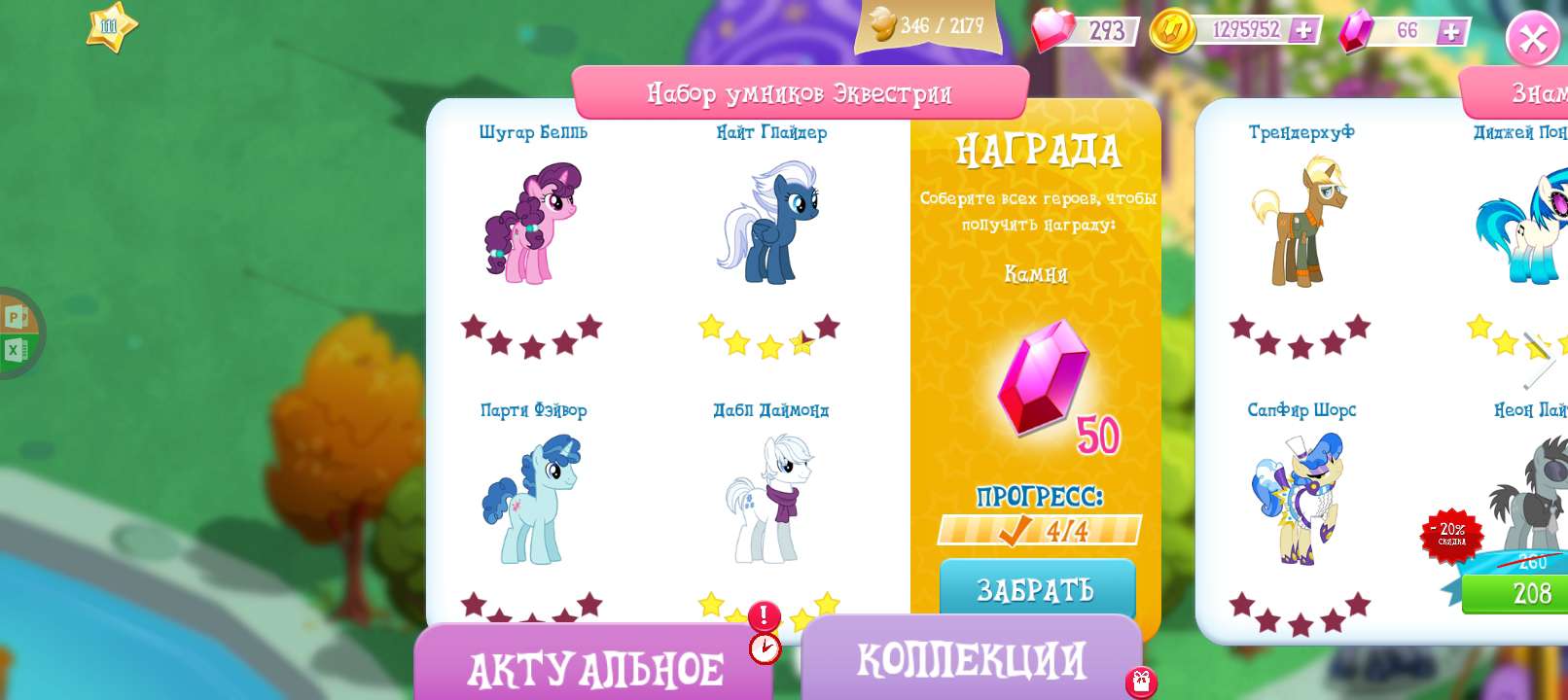This screenshot has height=700, width=1568.
Task: Add more gems with the plus button
Action: click(x=1450, y=32)
